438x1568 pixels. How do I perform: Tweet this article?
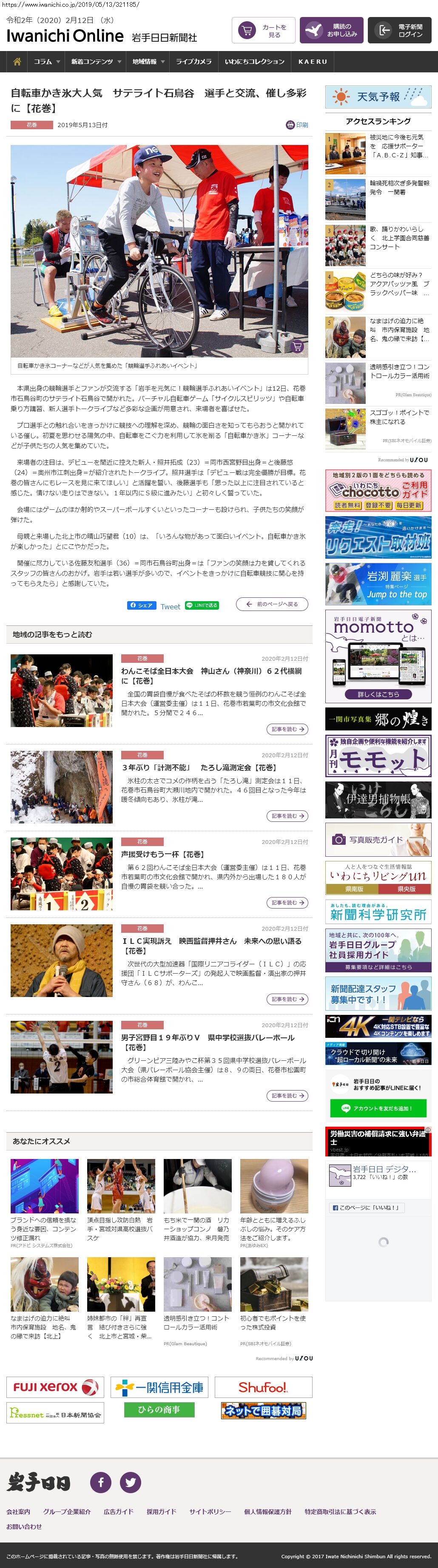[x=170, y=606]
